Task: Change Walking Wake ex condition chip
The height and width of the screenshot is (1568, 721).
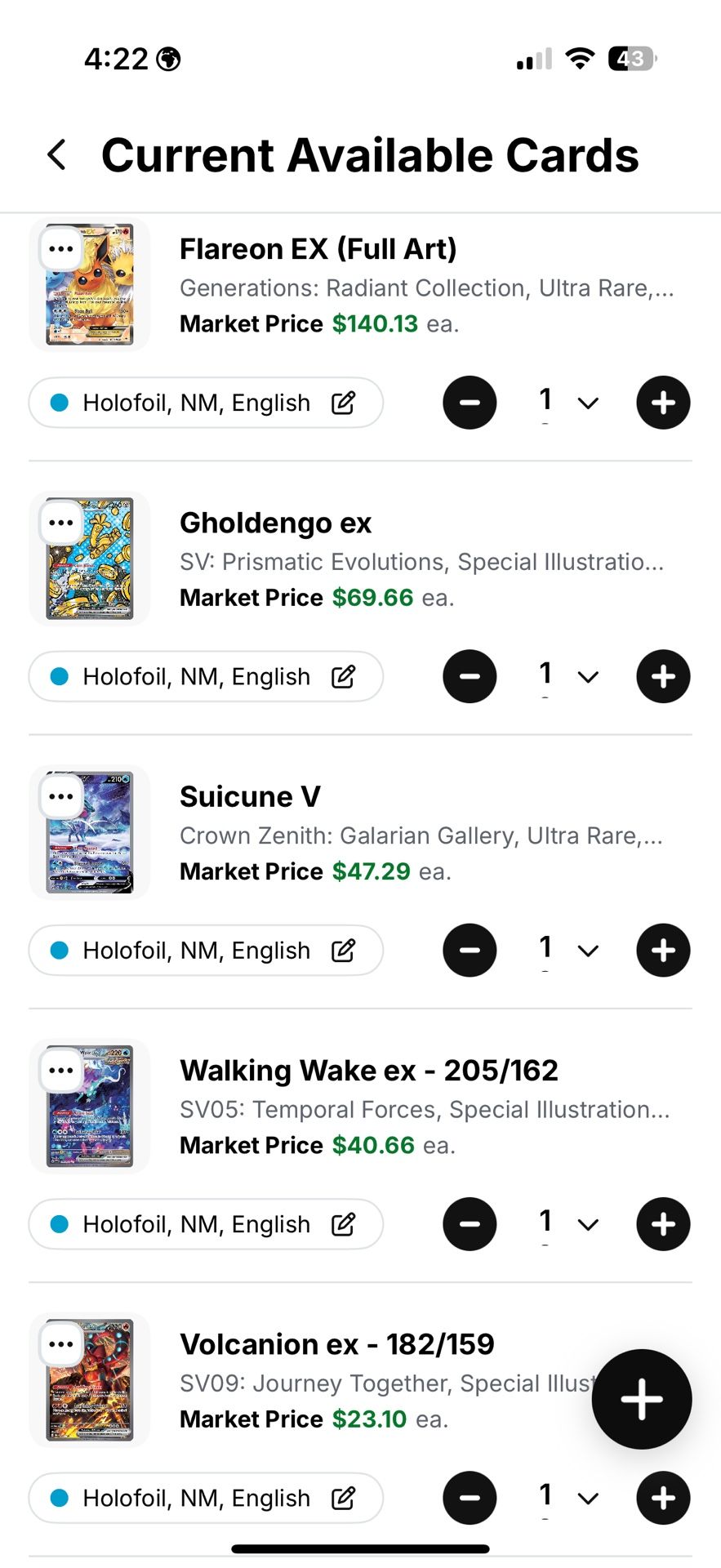Action: coord(343,1224)
